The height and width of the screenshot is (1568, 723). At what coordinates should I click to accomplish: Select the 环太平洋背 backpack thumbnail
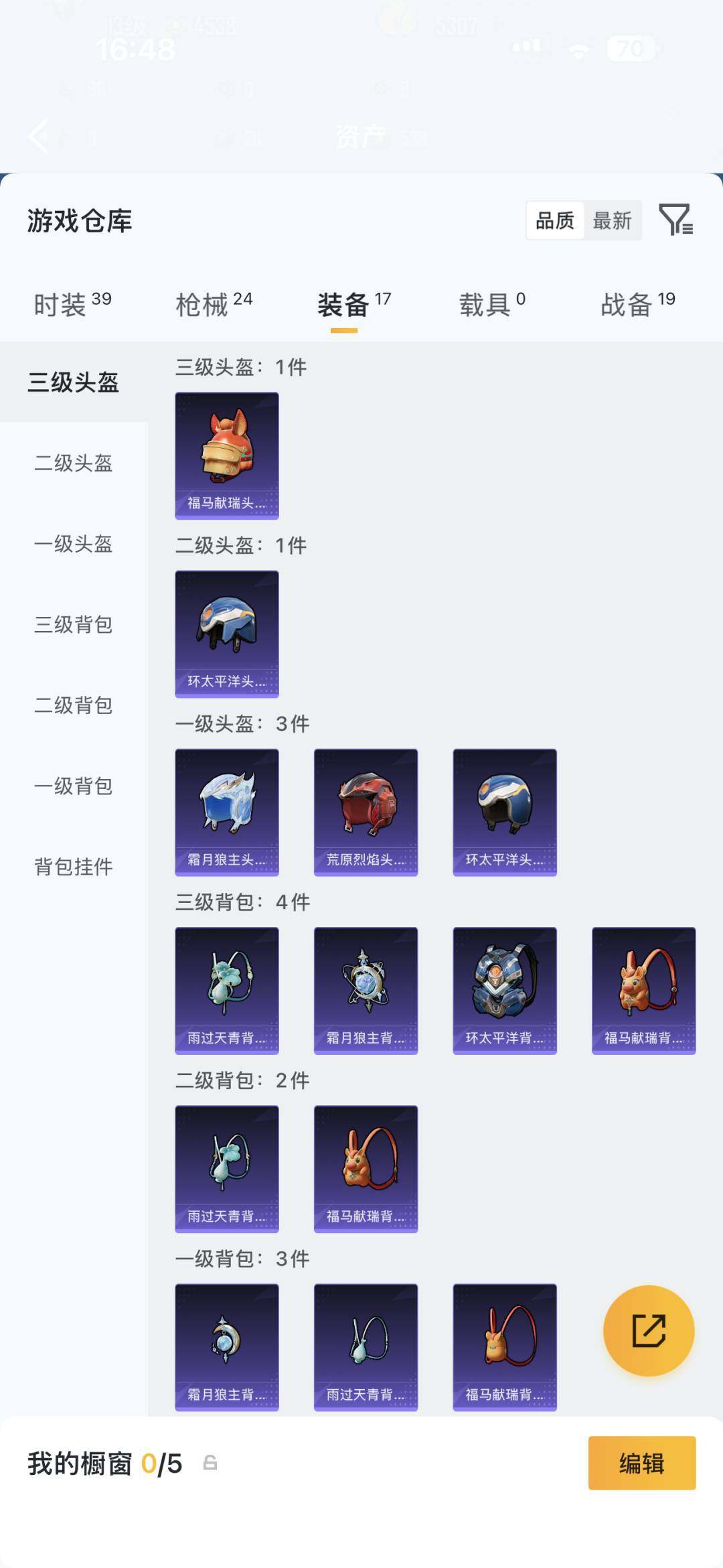tap(504, 990)
